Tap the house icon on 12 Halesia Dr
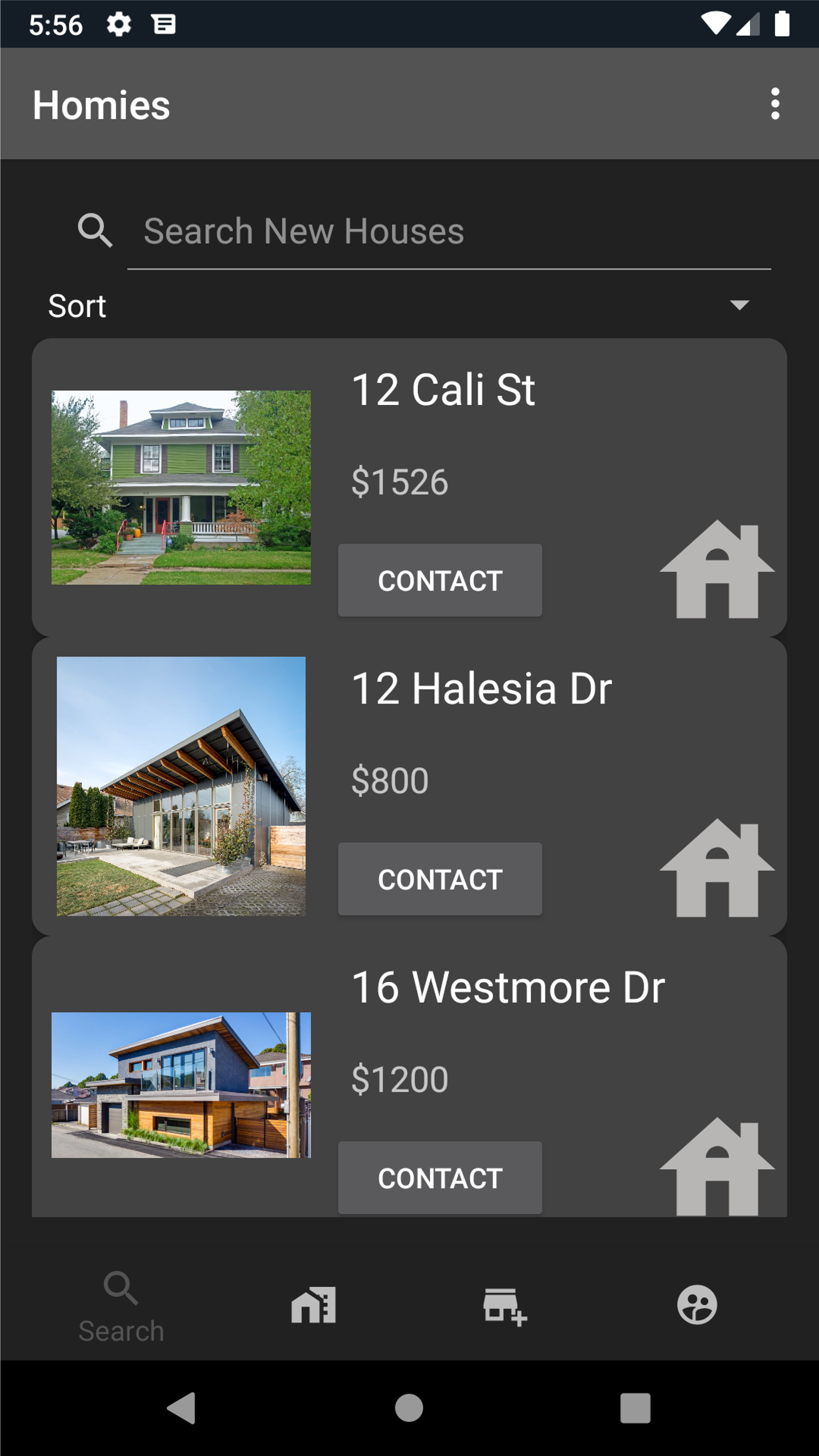The height and width of the screenshot is (1456, 819). point(716,868)
